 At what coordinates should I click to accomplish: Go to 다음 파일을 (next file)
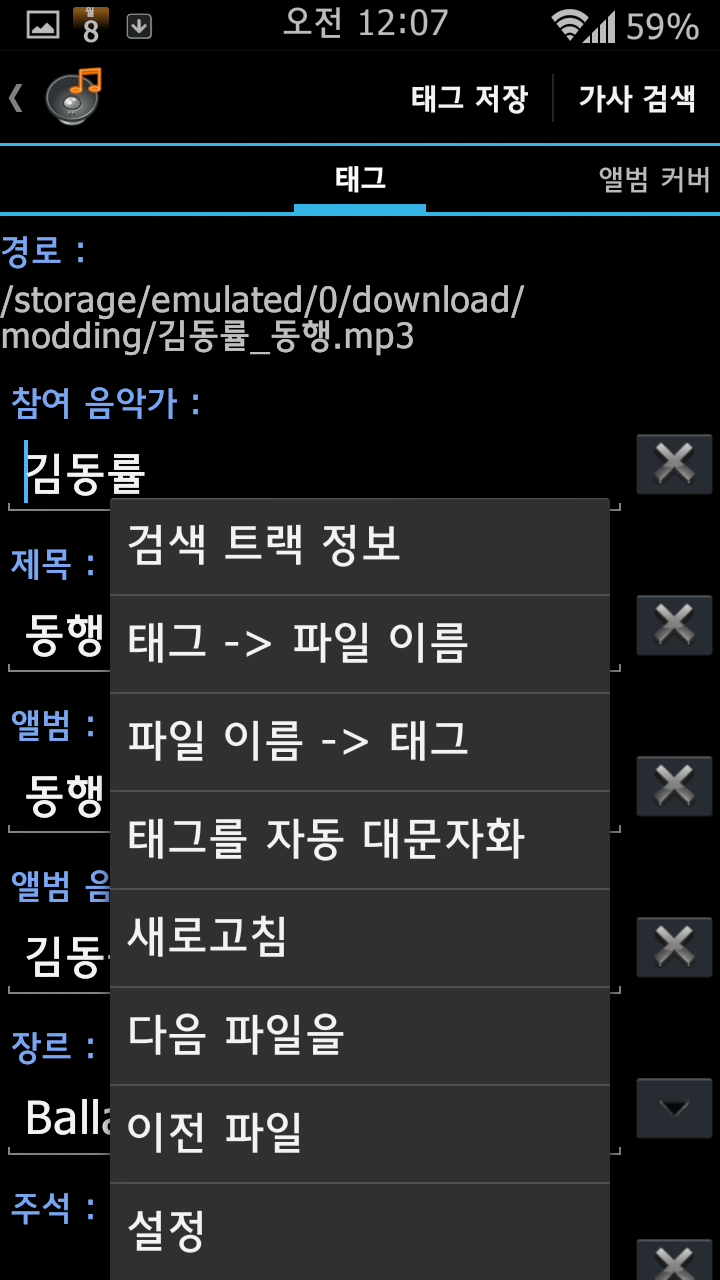(360, 1036)
